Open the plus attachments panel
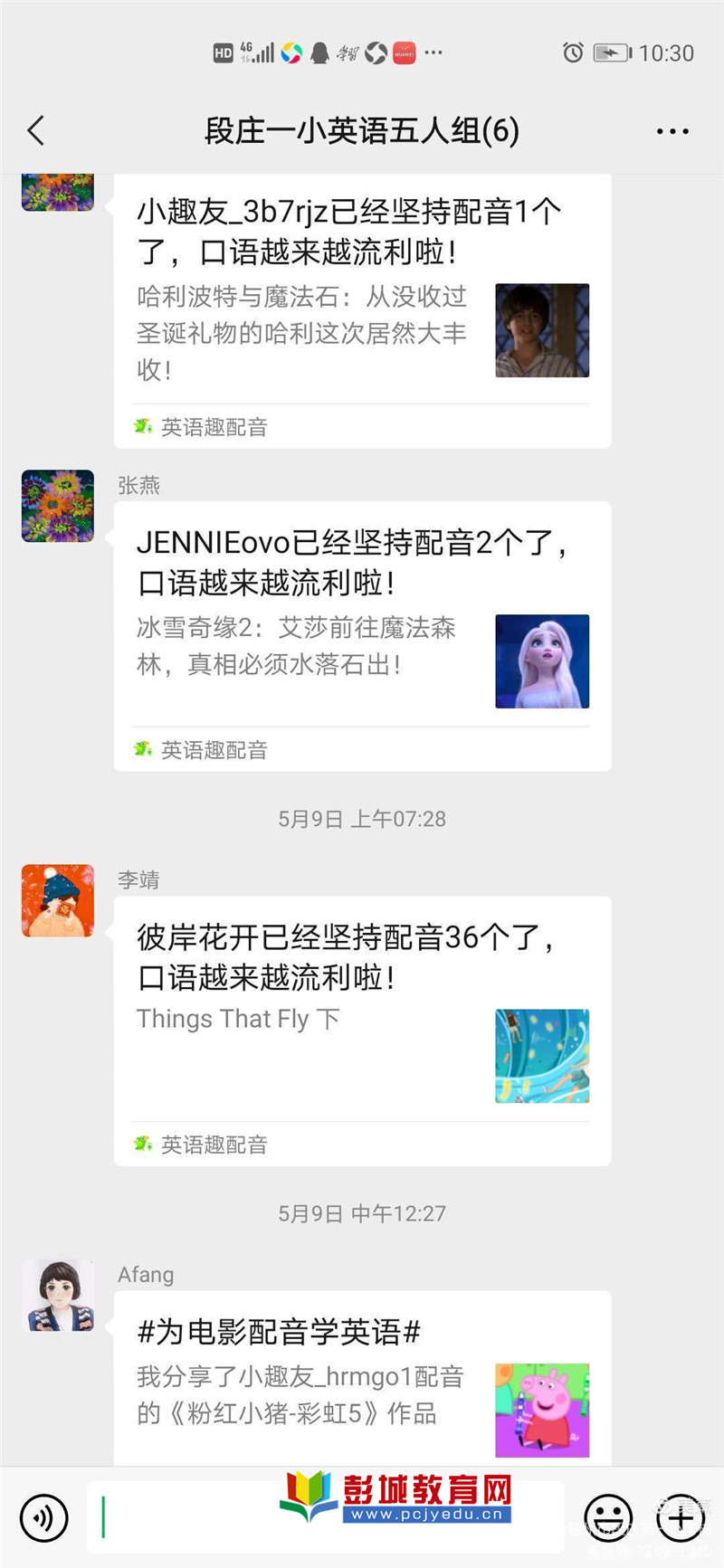This screenshot has height=1568, width=724. point(681,1517)
